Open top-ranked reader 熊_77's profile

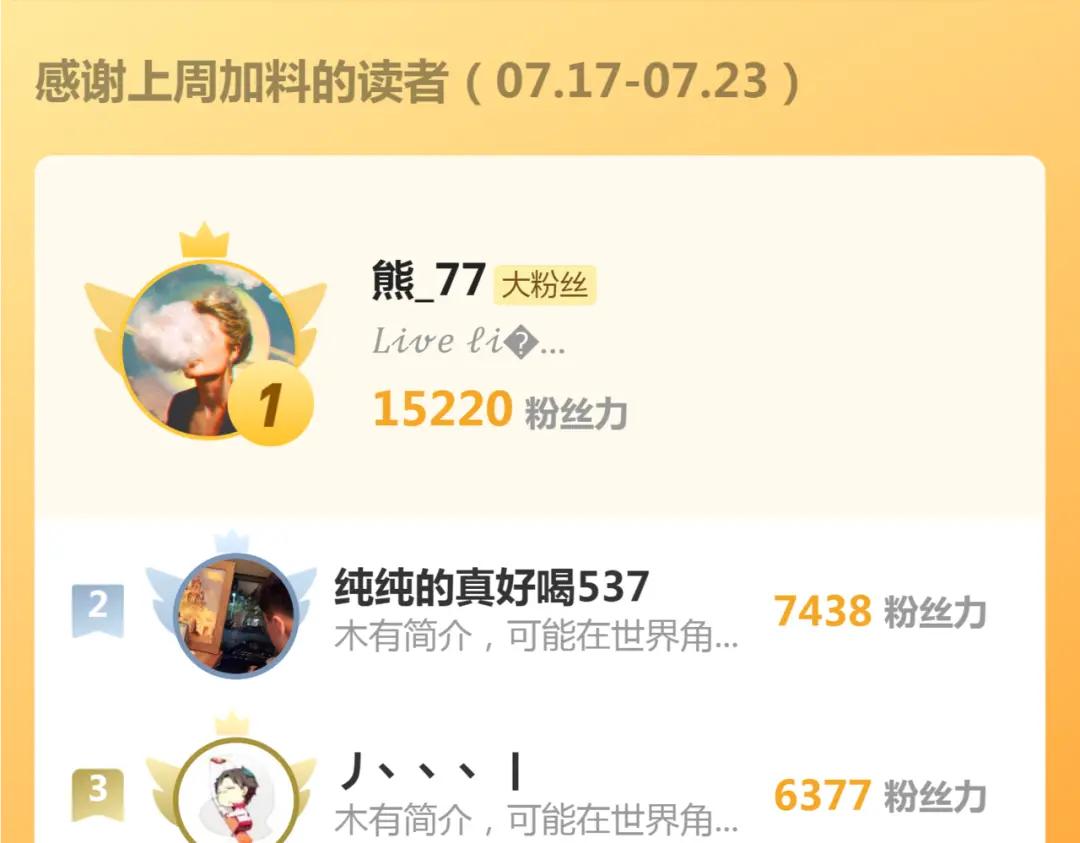coord(540,337)
